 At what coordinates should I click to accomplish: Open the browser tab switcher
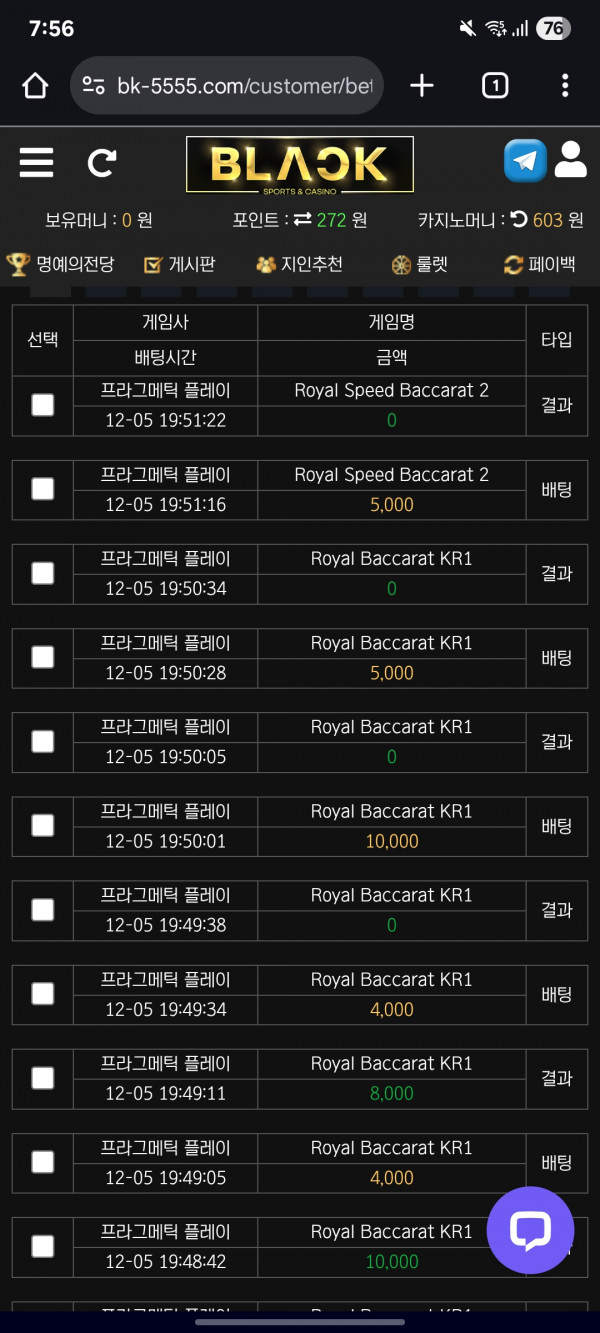(495, 86)
